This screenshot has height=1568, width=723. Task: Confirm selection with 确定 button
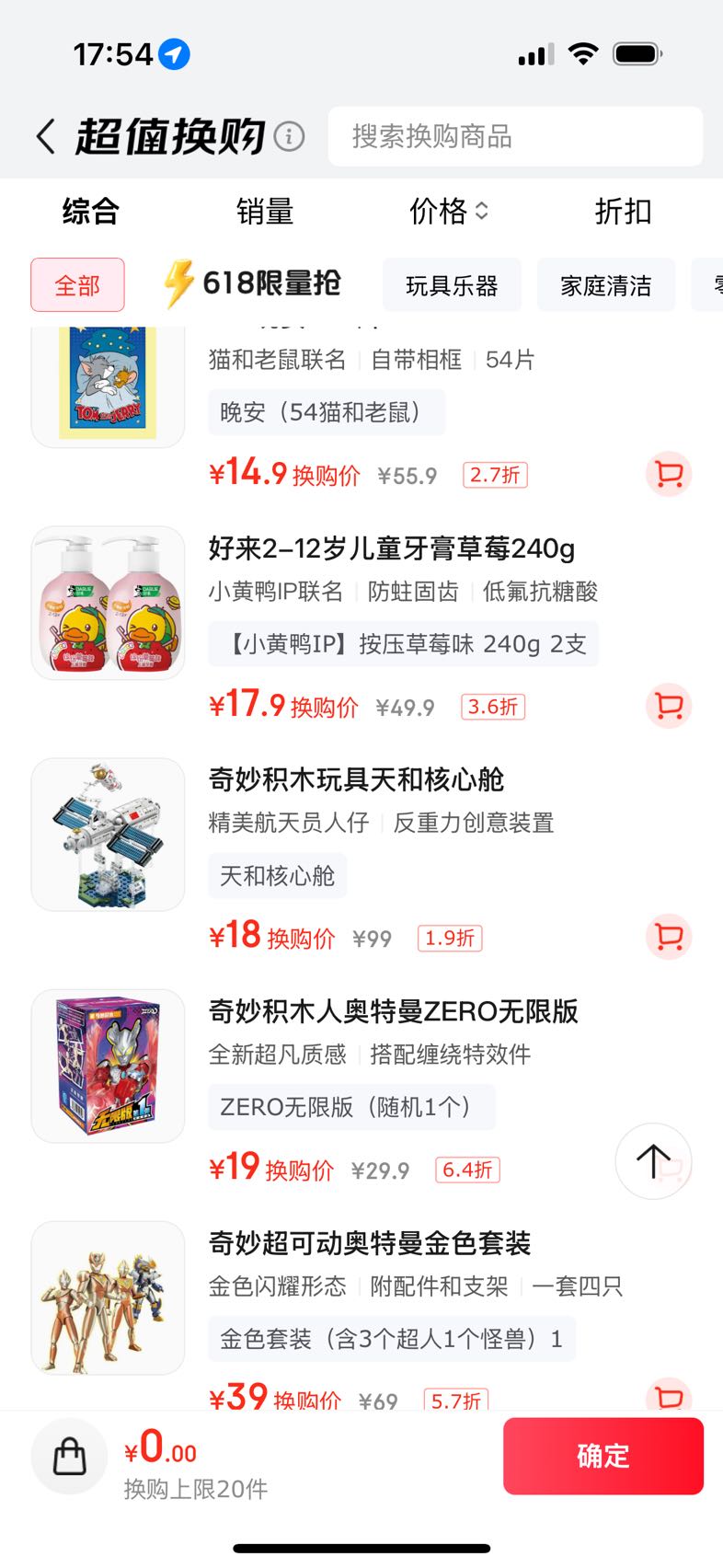(x=603, y=1456)
